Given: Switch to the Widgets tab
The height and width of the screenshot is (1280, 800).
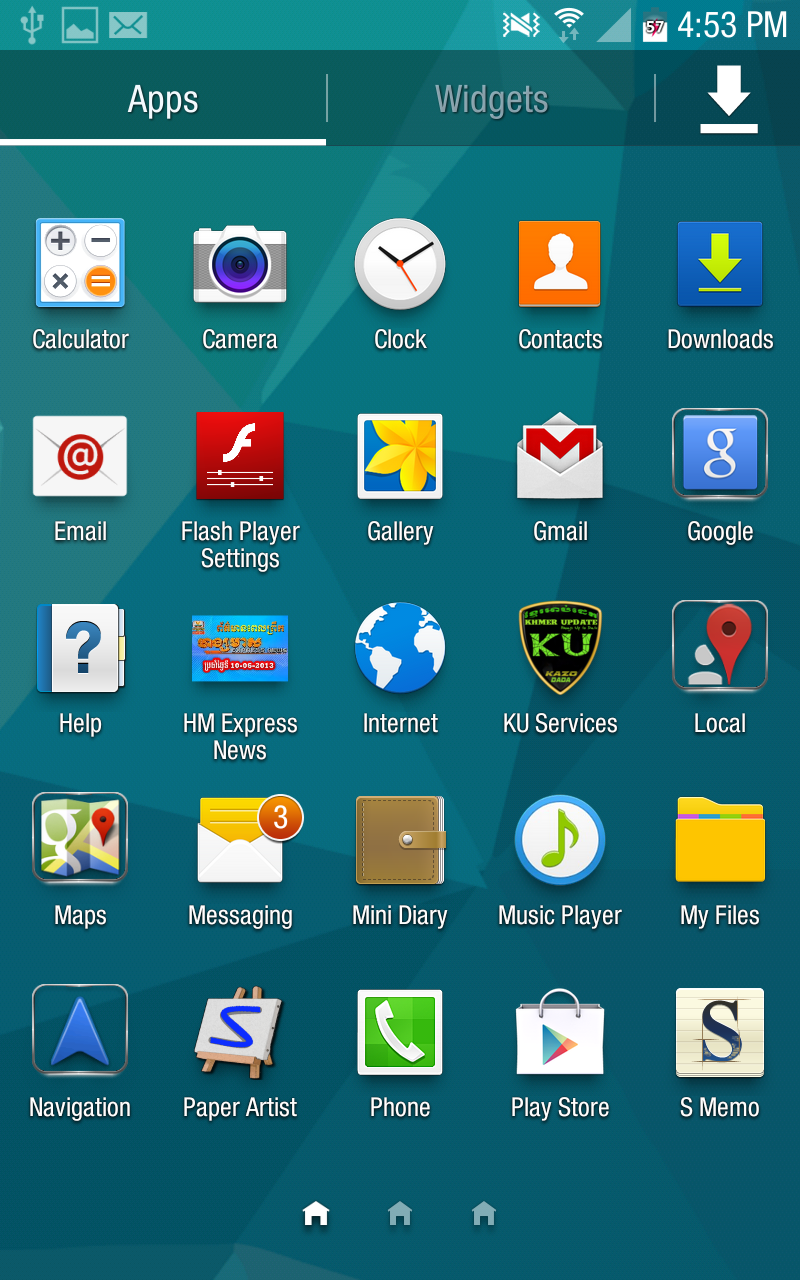Looking at the screenshot, I should [x=491, y=99].
